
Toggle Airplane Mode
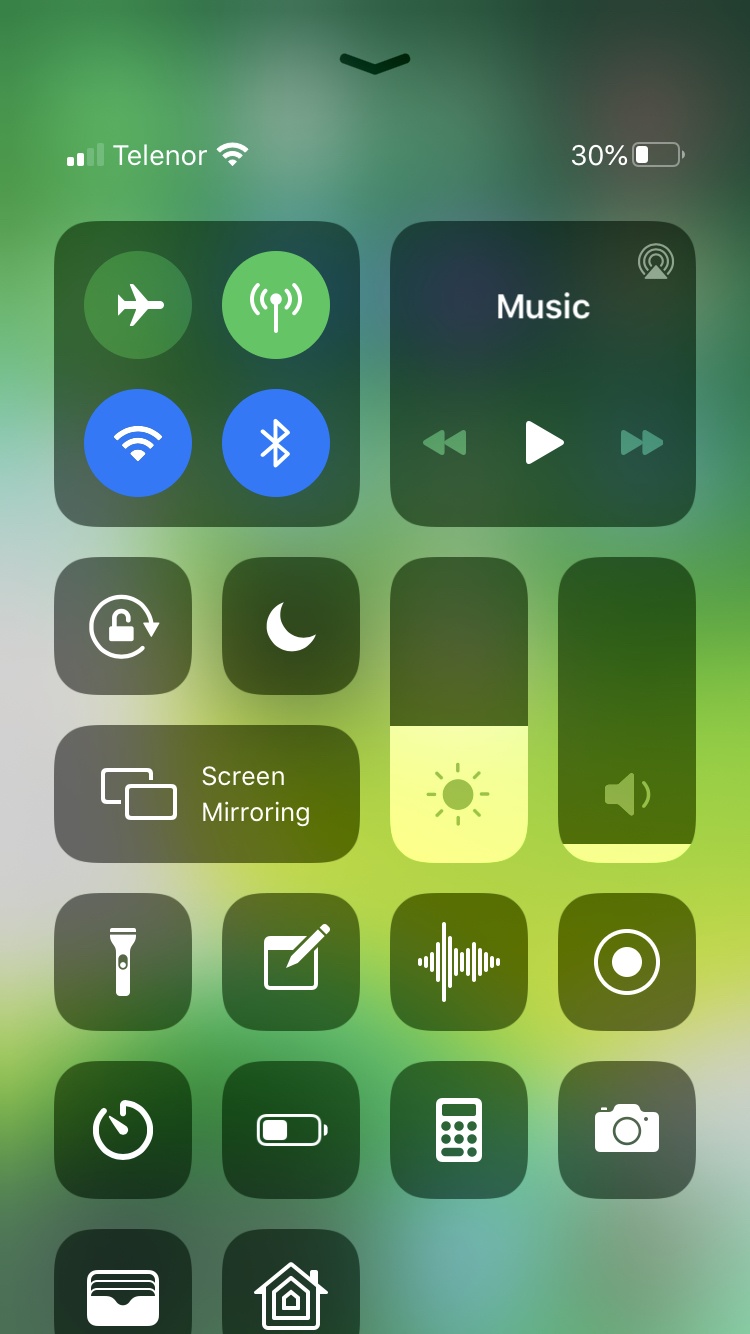138,305
